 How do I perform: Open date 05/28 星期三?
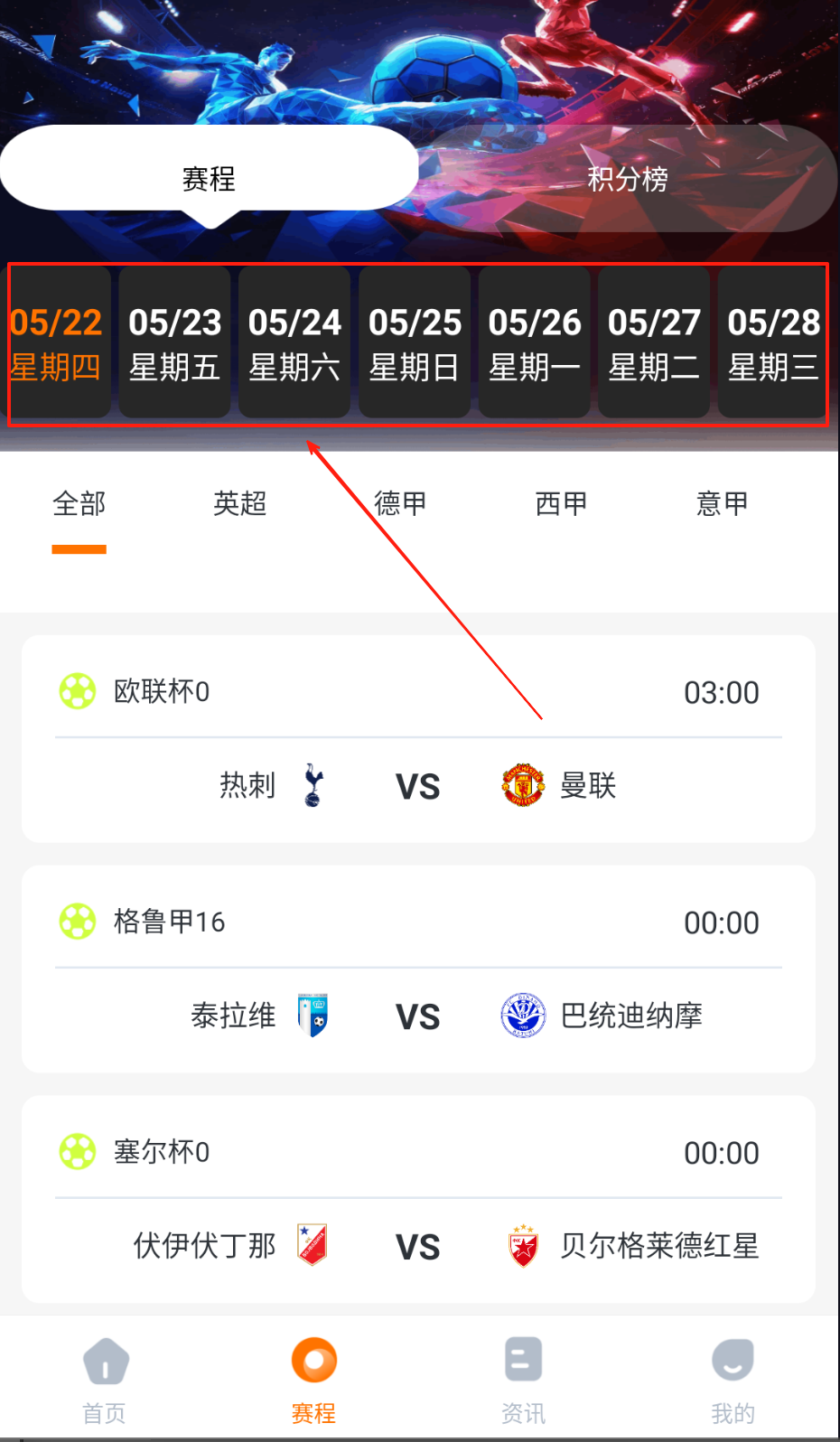point(773,343)
